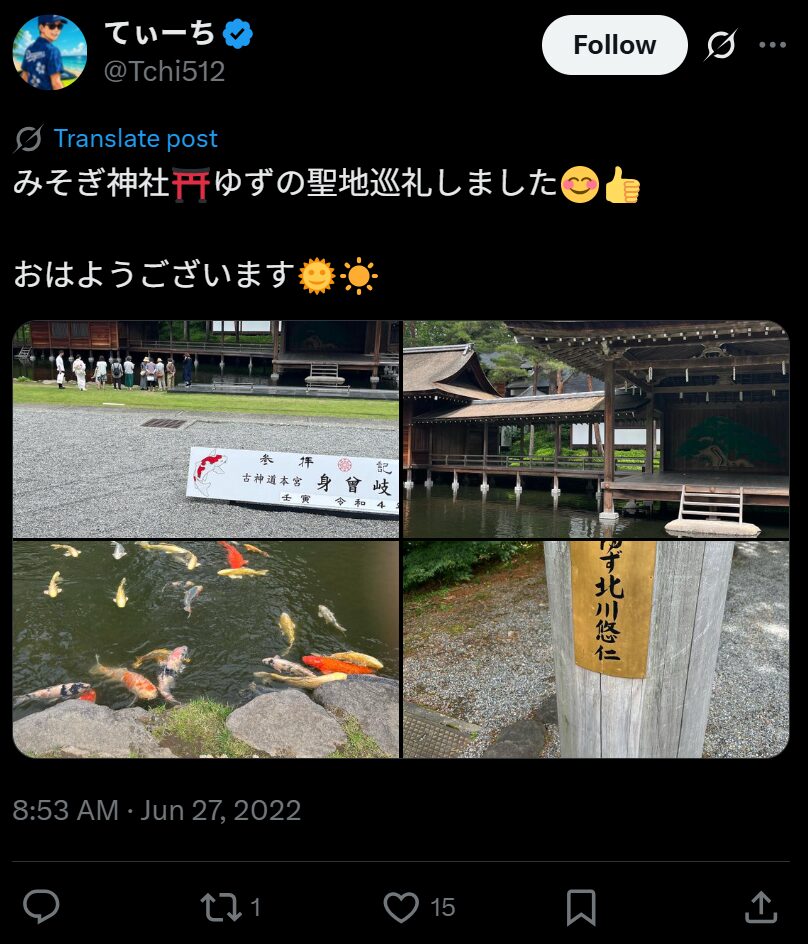
Task: Open the photo of the white shrine sign
Action: [206, 429]
